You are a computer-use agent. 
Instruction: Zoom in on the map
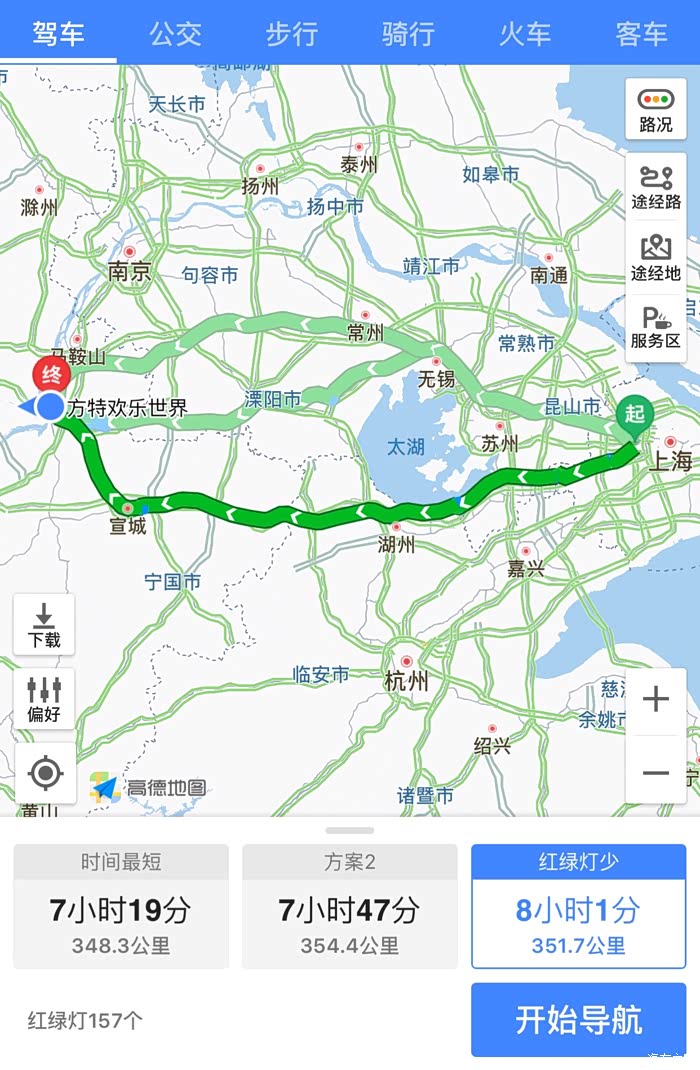(x=656, y=699)
